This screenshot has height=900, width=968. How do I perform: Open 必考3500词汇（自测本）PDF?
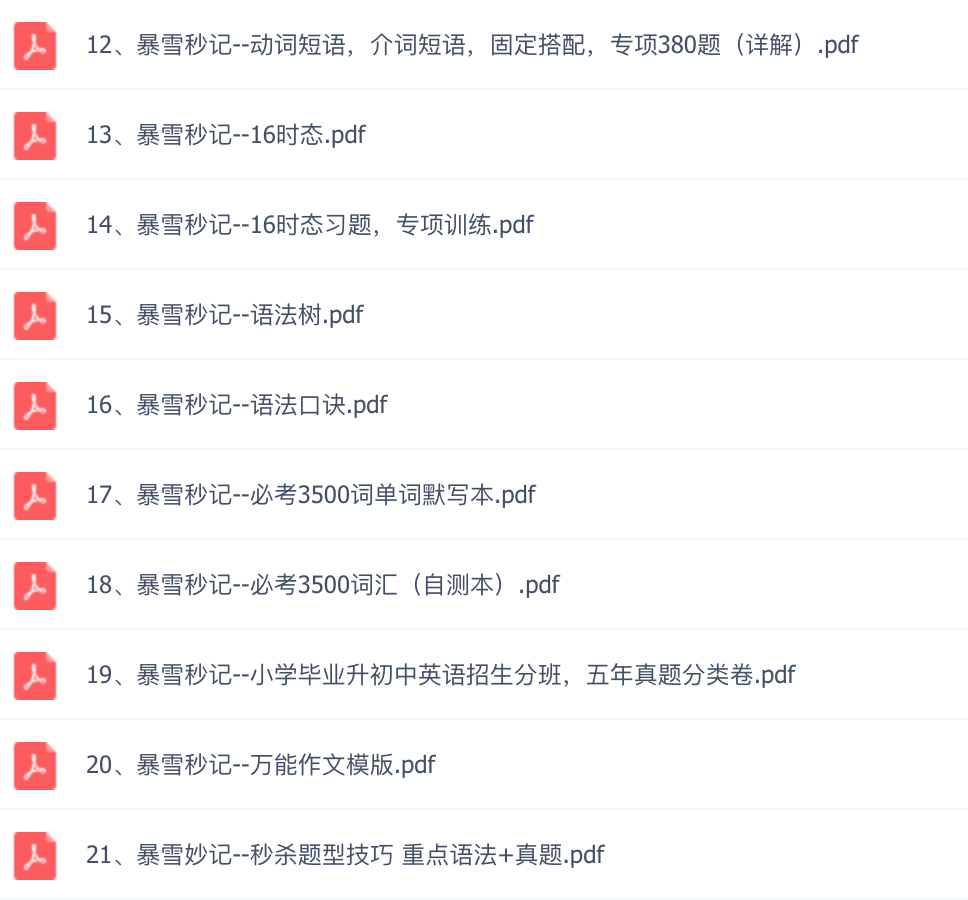323,585
